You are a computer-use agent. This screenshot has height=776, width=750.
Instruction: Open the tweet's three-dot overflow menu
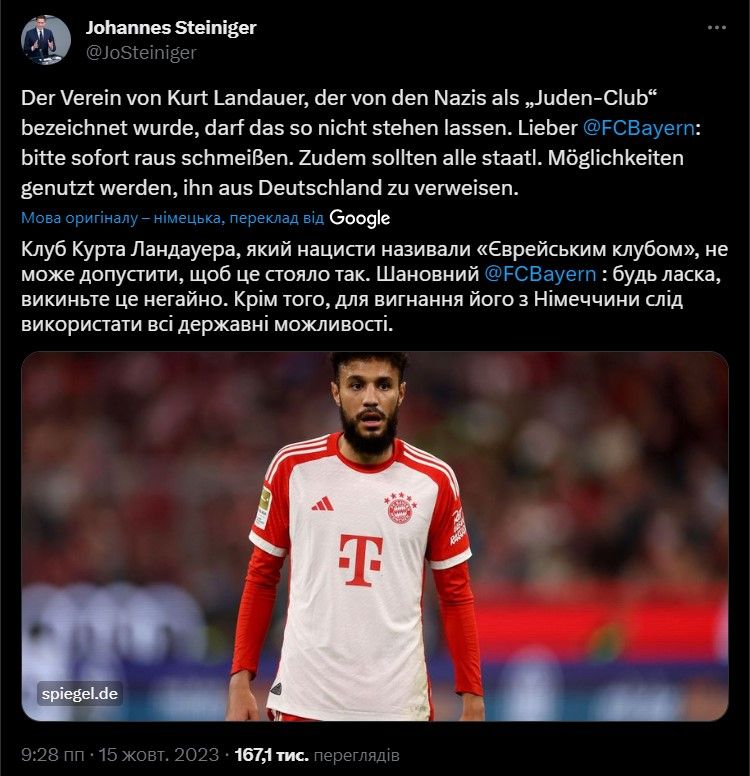(x=716, y=28)
